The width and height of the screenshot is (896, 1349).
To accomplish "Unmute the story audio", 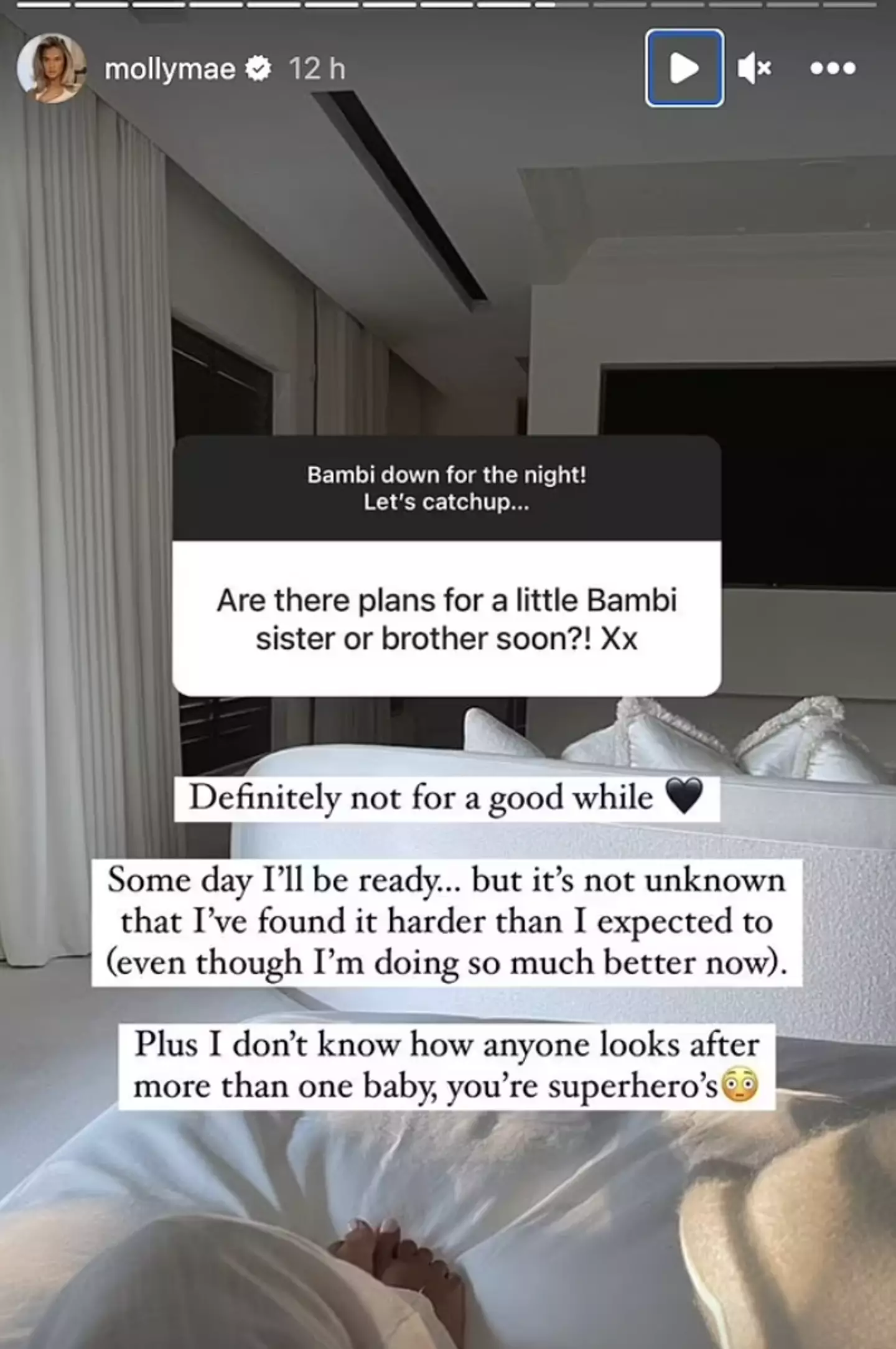I will tap(754, 68).
